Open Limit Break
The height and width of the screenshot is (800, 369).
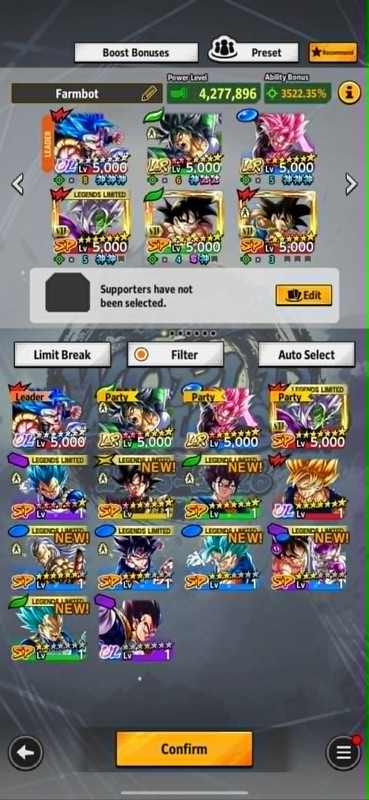[62, 355]
